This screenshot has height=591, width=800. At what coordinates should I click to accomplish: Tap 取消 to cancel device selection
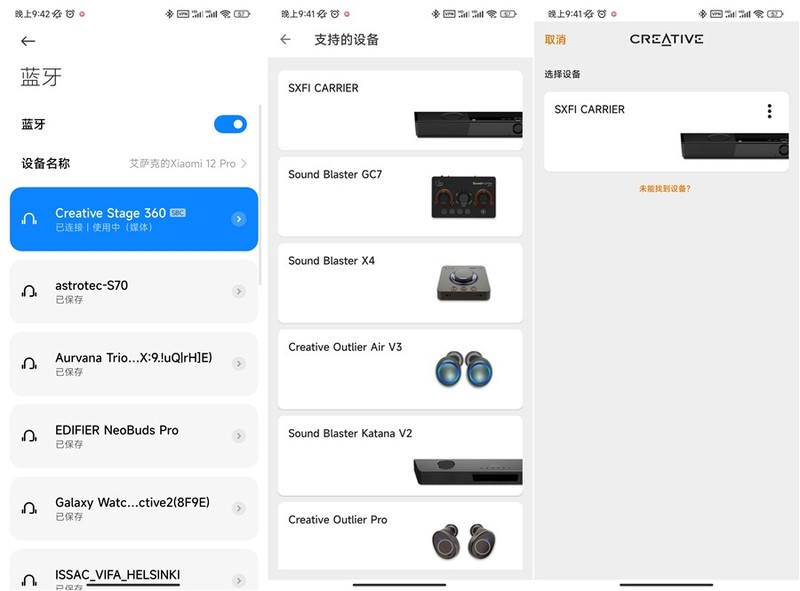555,40
